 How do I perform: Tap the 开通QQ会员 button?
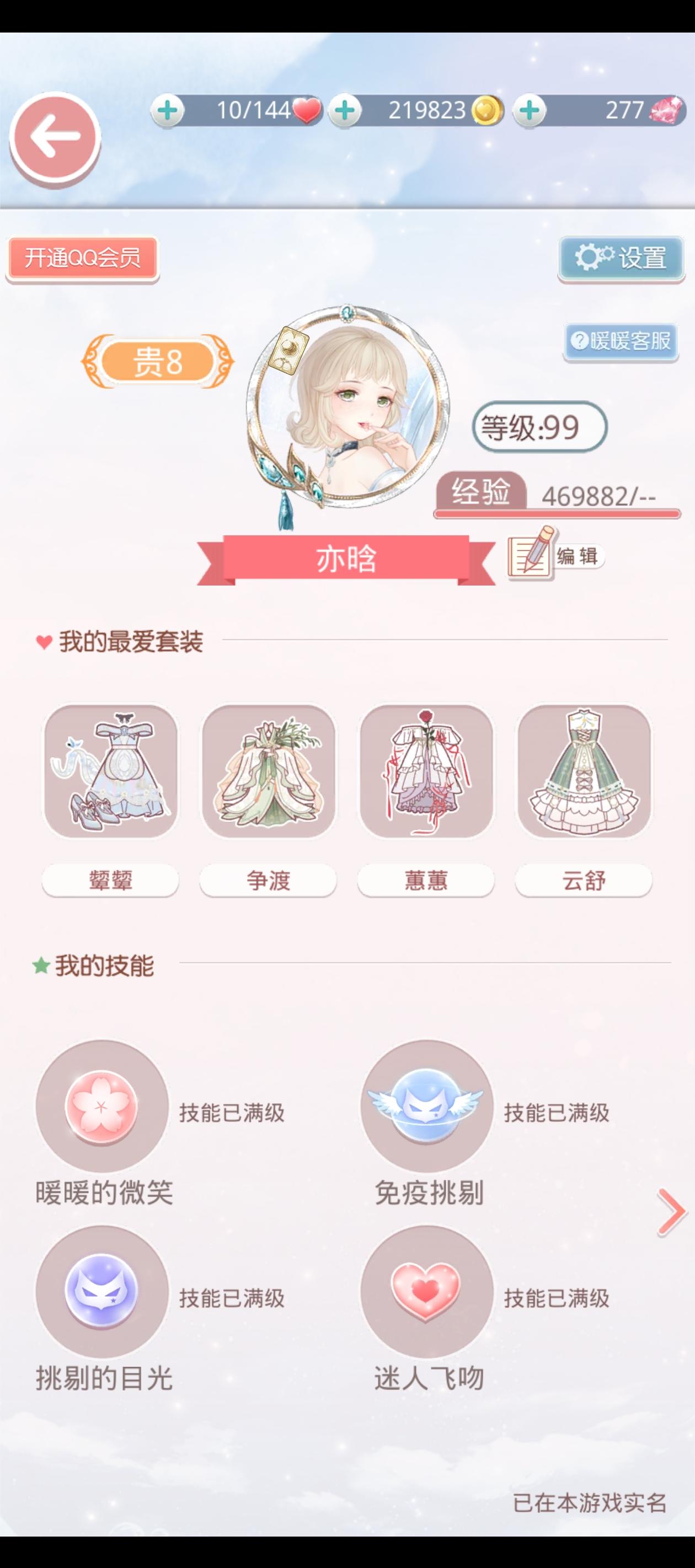coord(83,257)
